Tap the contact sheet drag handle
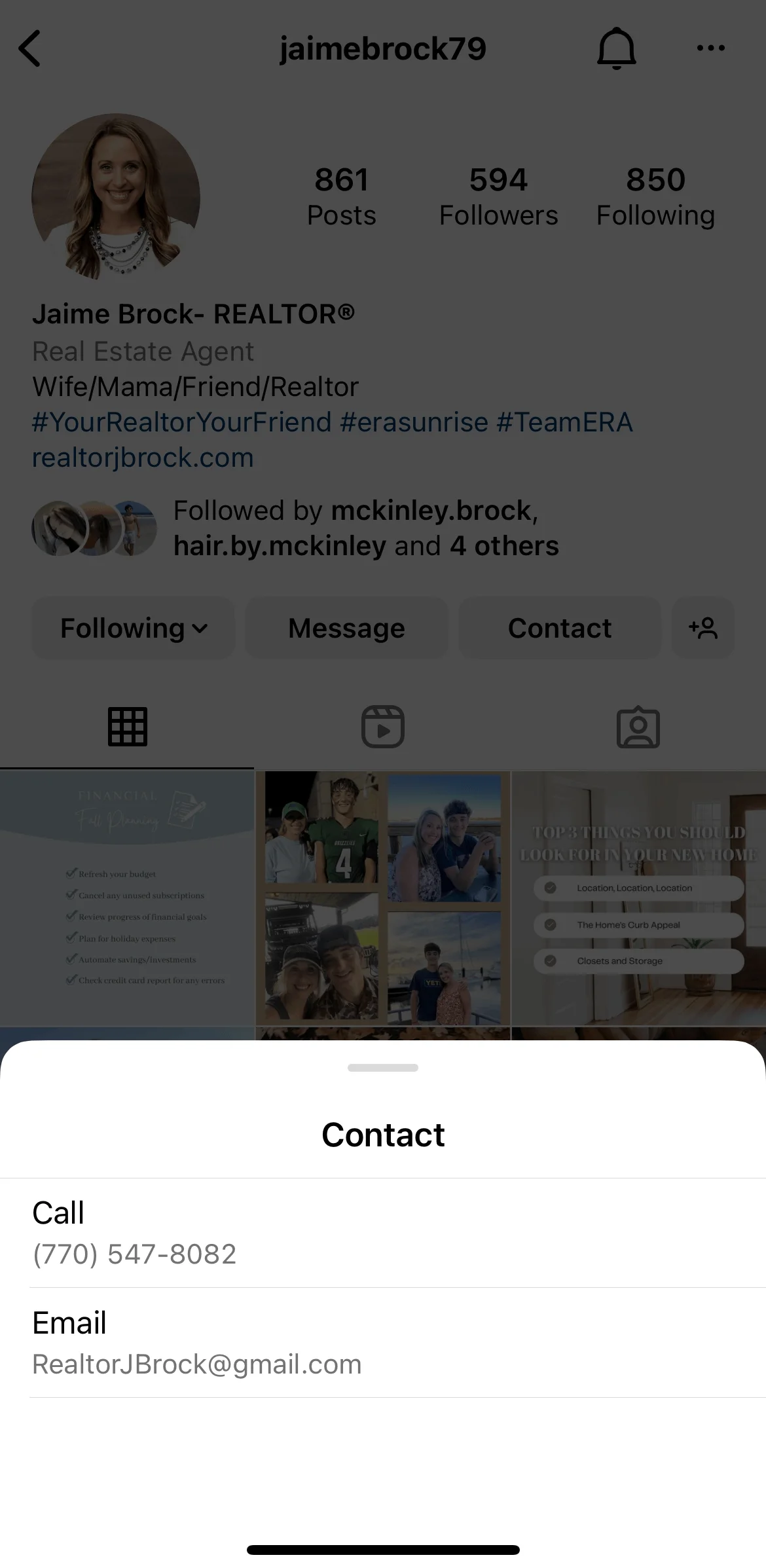Viewport: 766px width, 1568px height. pos(383,1068)
